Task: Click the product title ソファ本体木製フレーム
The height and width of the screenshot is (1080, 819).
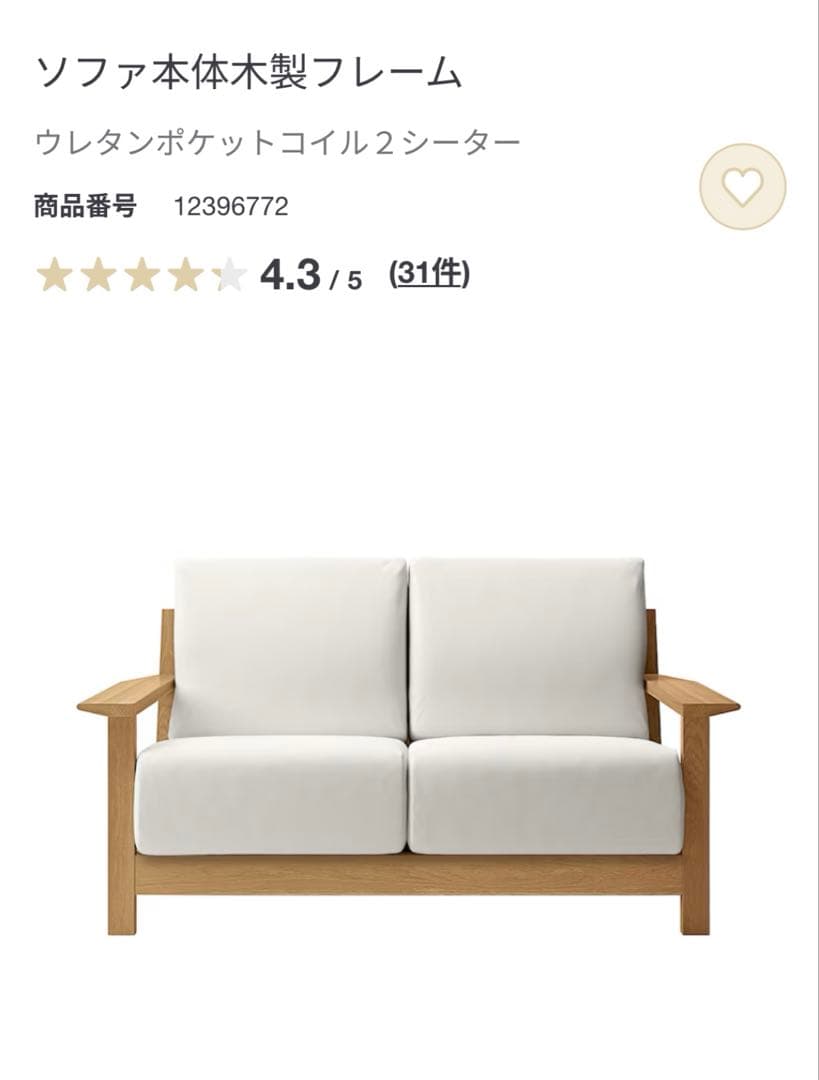Action: pos(247,68)
